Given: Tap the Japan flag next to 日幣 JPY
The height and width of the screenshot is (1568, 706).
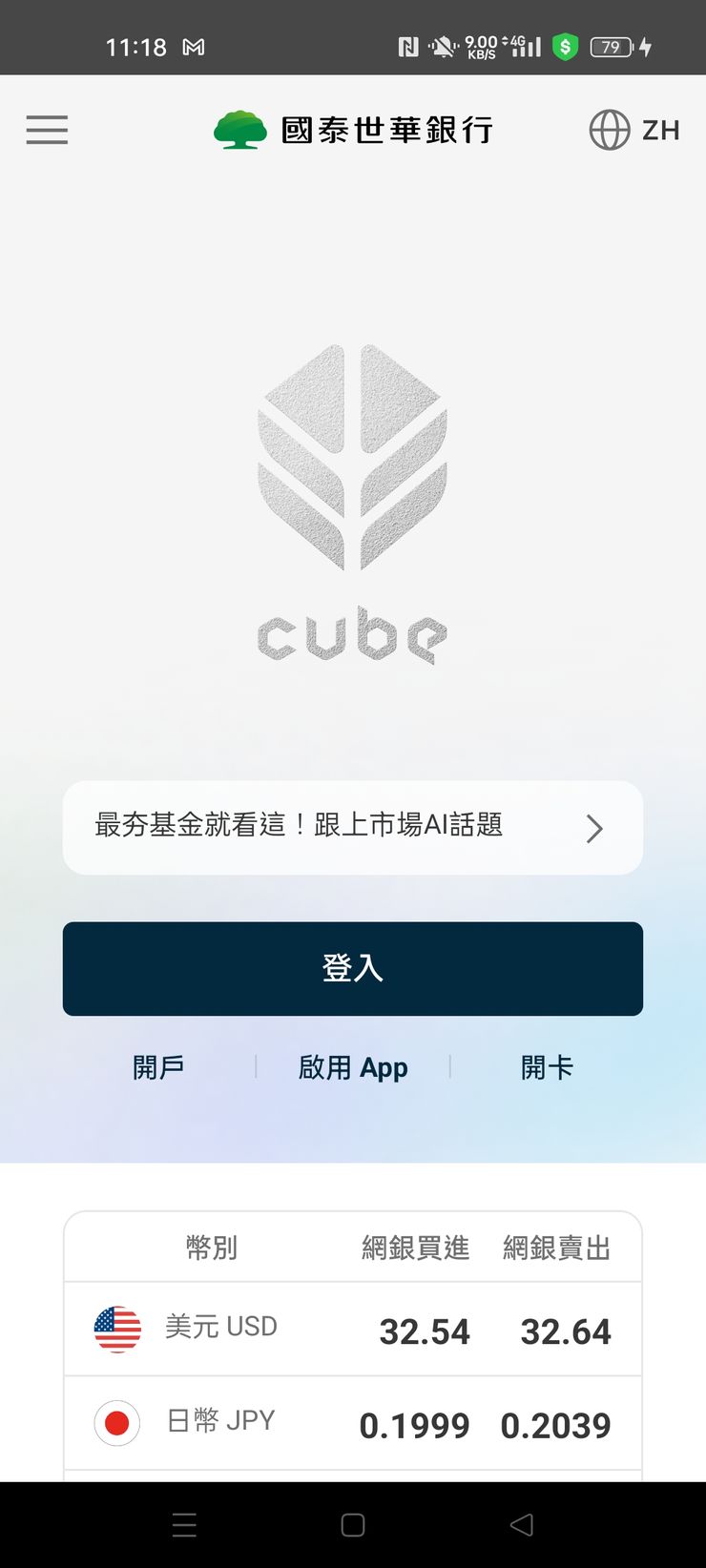Looking at the screenshot, I should [116, 1420].
